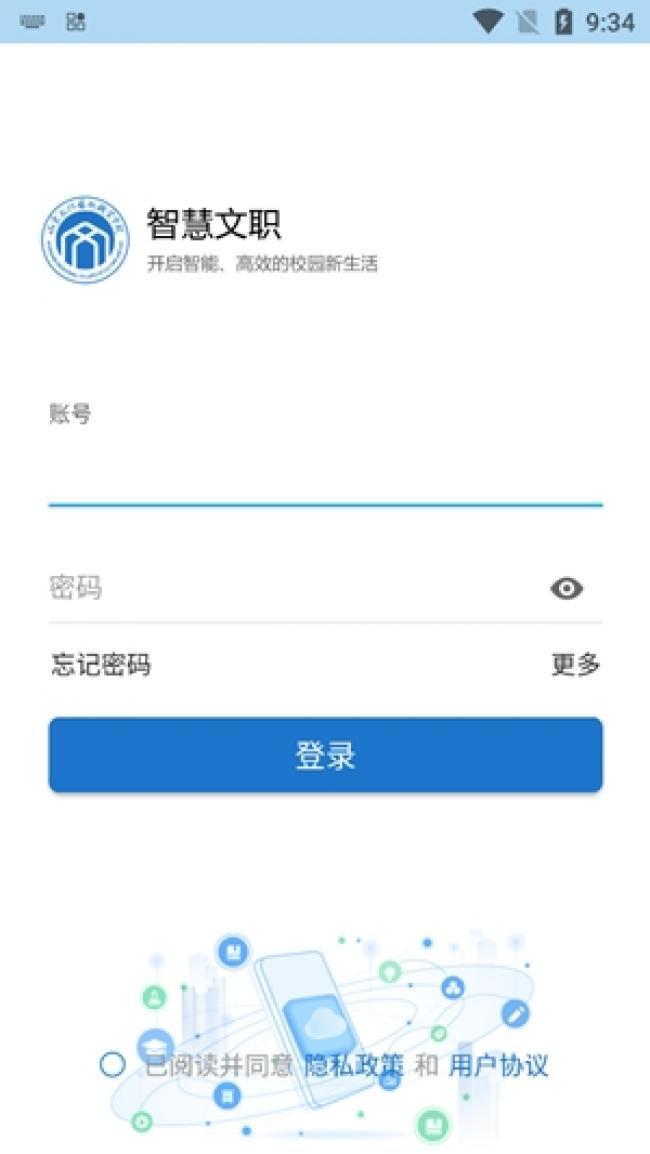Open the 更多 more options

[576, 664]
